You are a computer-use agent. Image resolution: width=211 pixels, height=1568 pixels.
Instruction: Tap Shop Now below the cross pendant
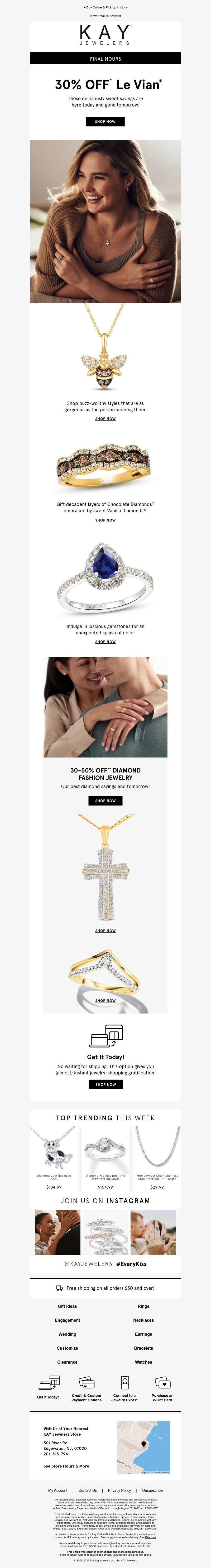[105, 931]
